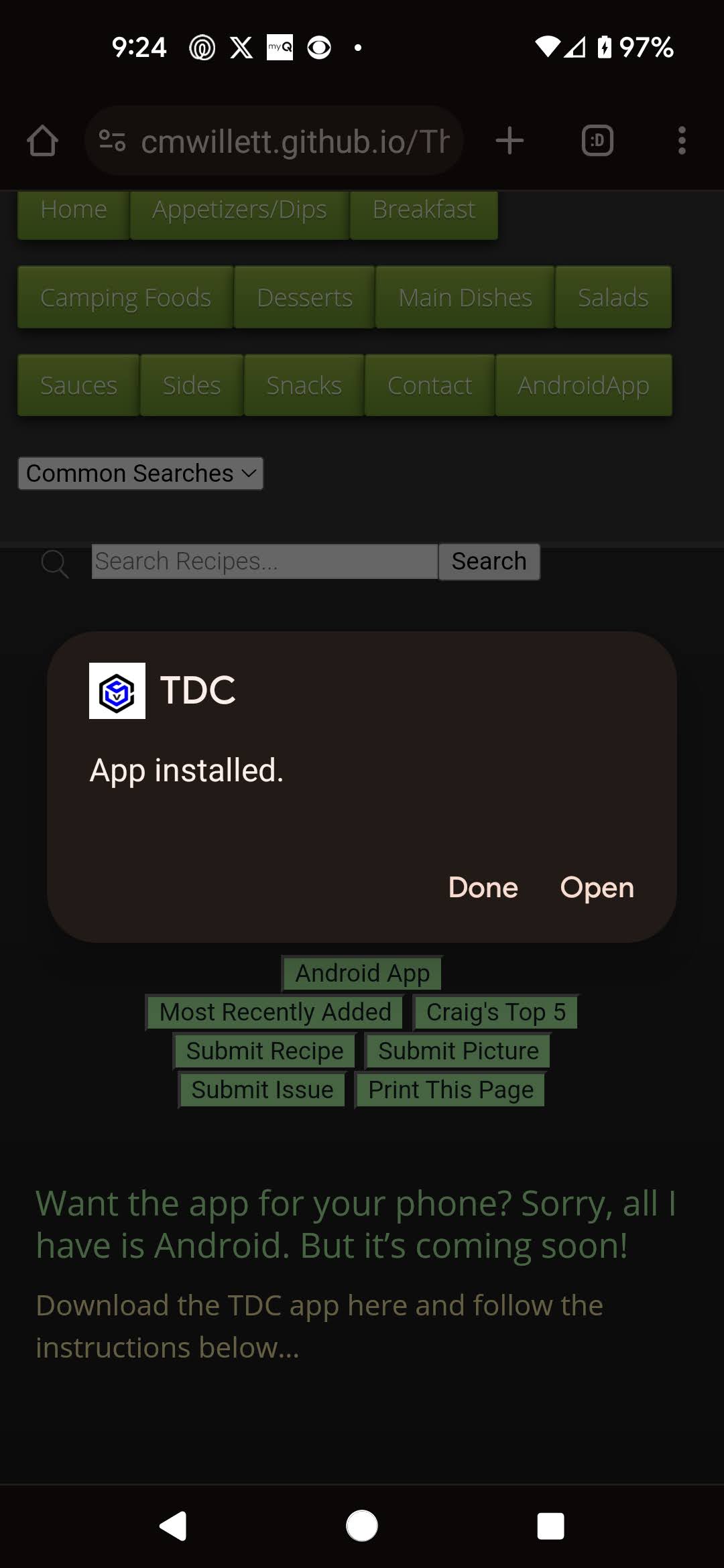Open Most Recently Added recipes

[x=275, y=1012]
